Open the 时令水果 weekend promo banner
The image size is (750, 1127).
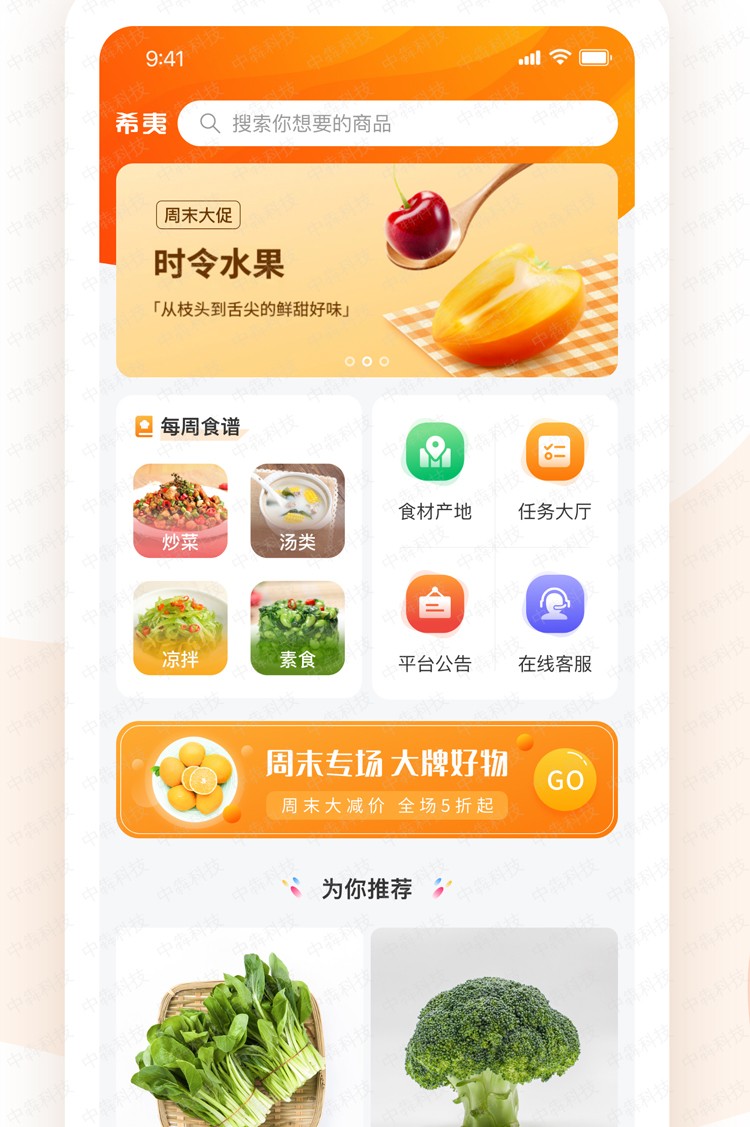tap(366, 270)
